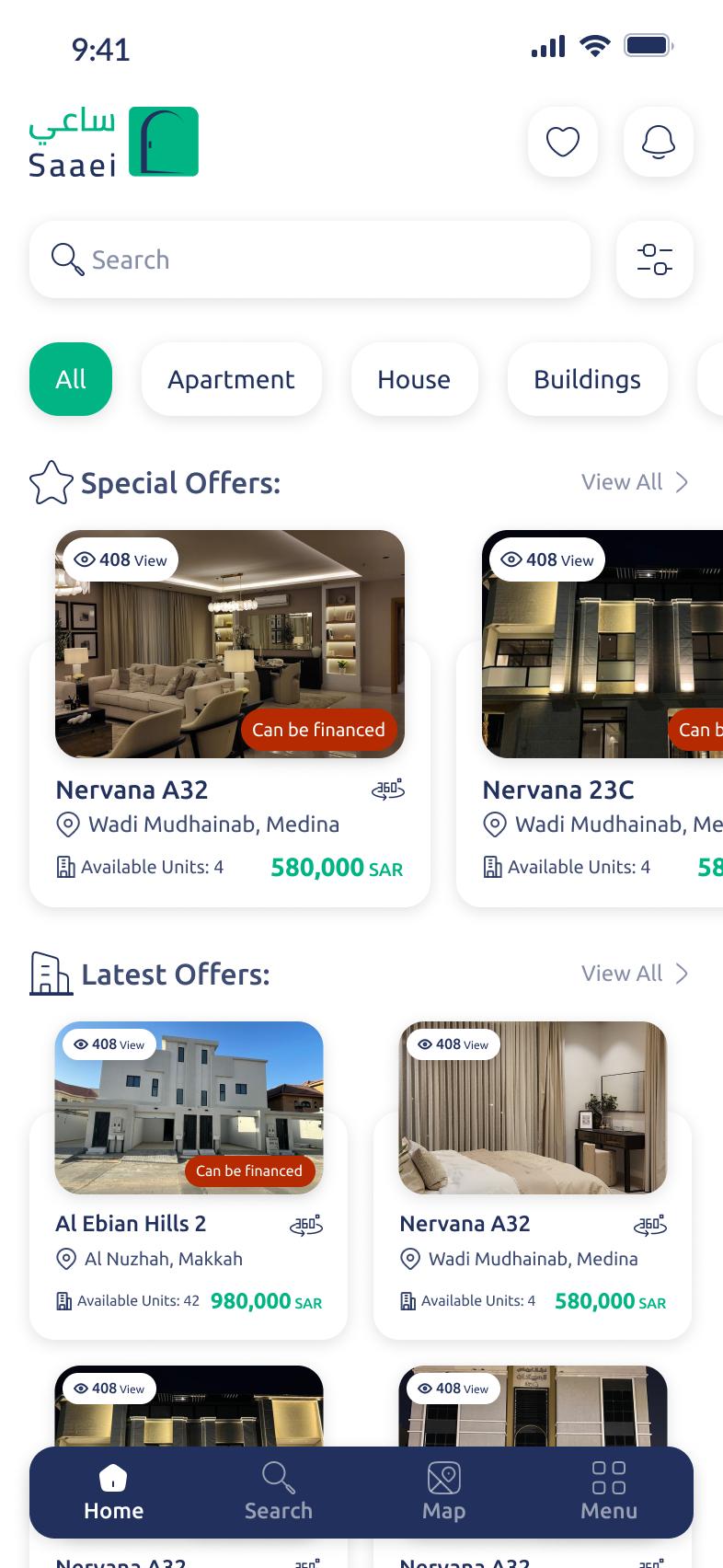Open Nervana A32 special offer card
Image resolution: width=723 pixels, height=1568 pixels.
pyautogui.click(x=230, y=718)
